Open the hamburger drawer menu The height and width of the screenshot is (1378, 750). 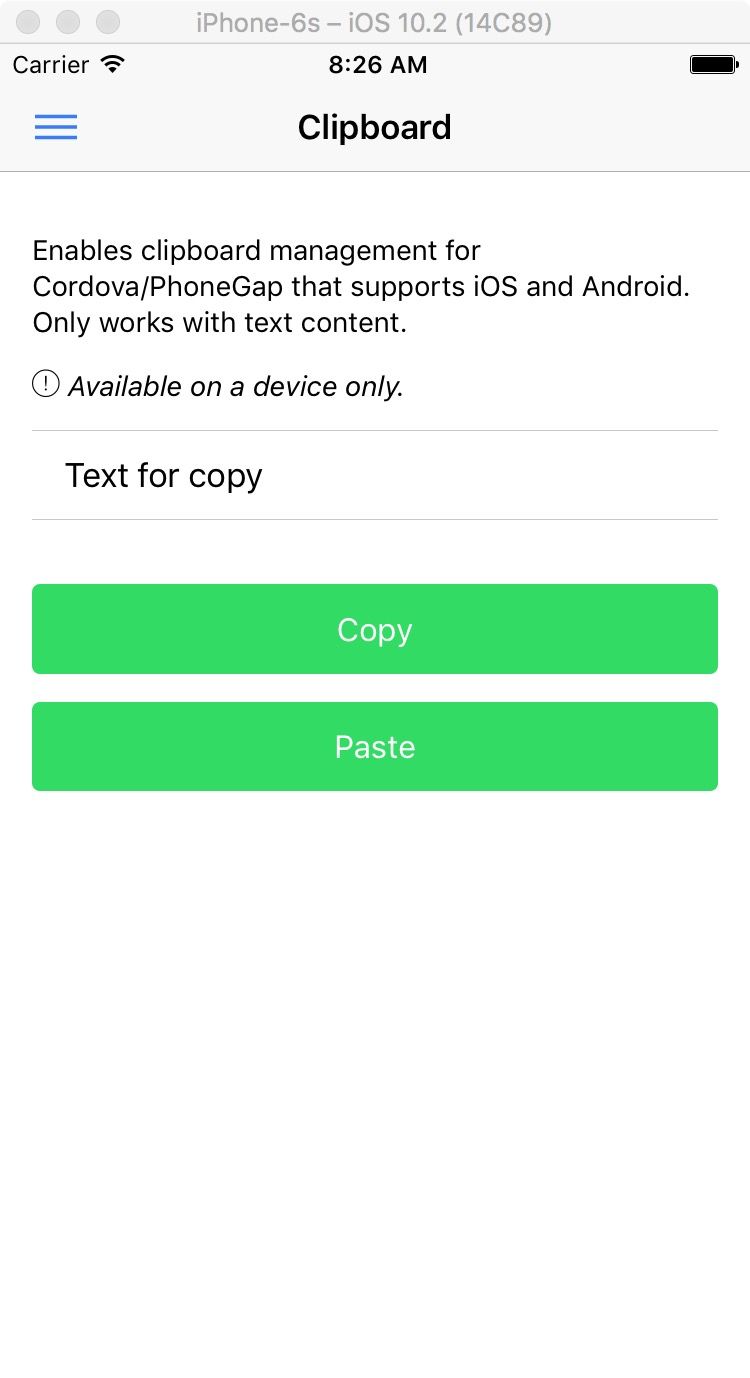point(56,127)
